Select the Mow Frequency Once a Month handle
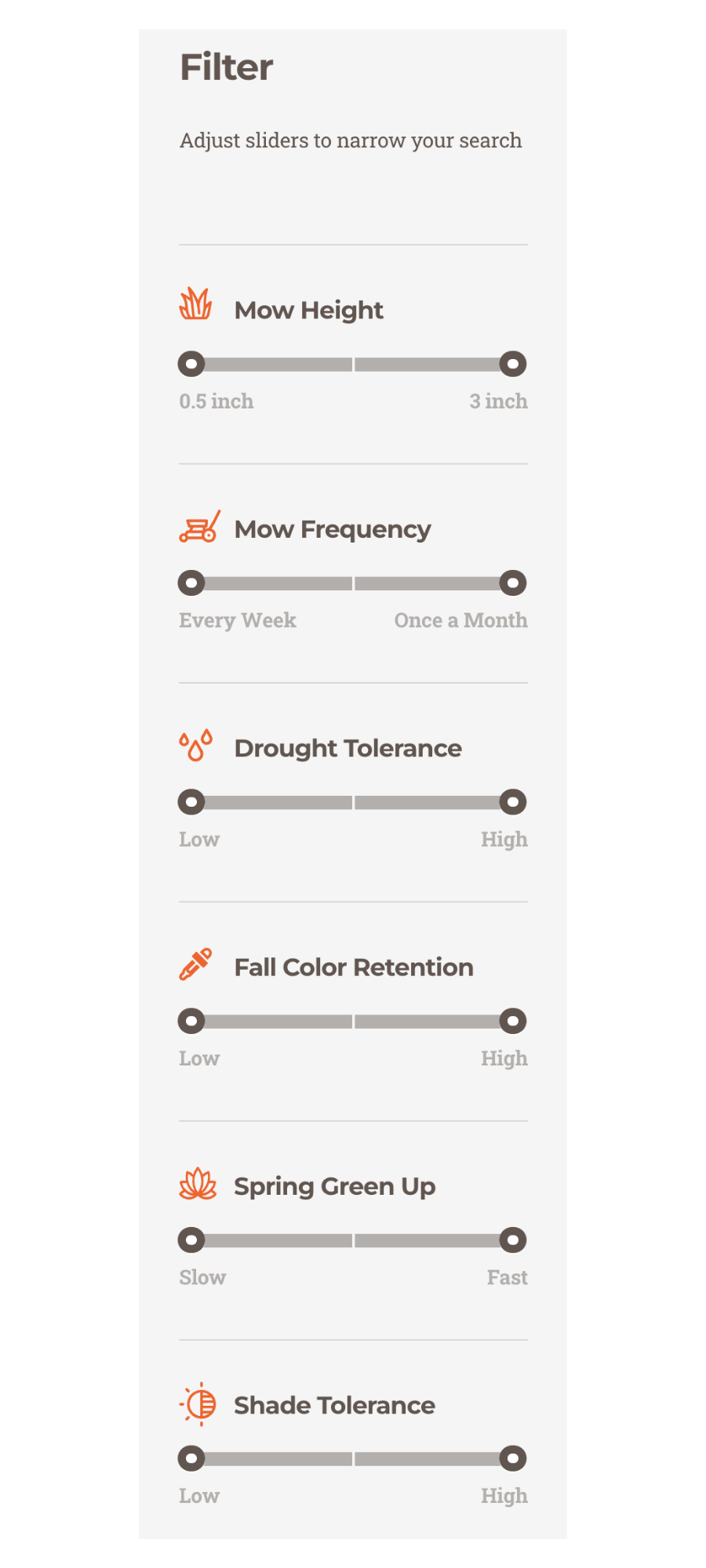Viewport: 706px width, 1568px height. 513,583
